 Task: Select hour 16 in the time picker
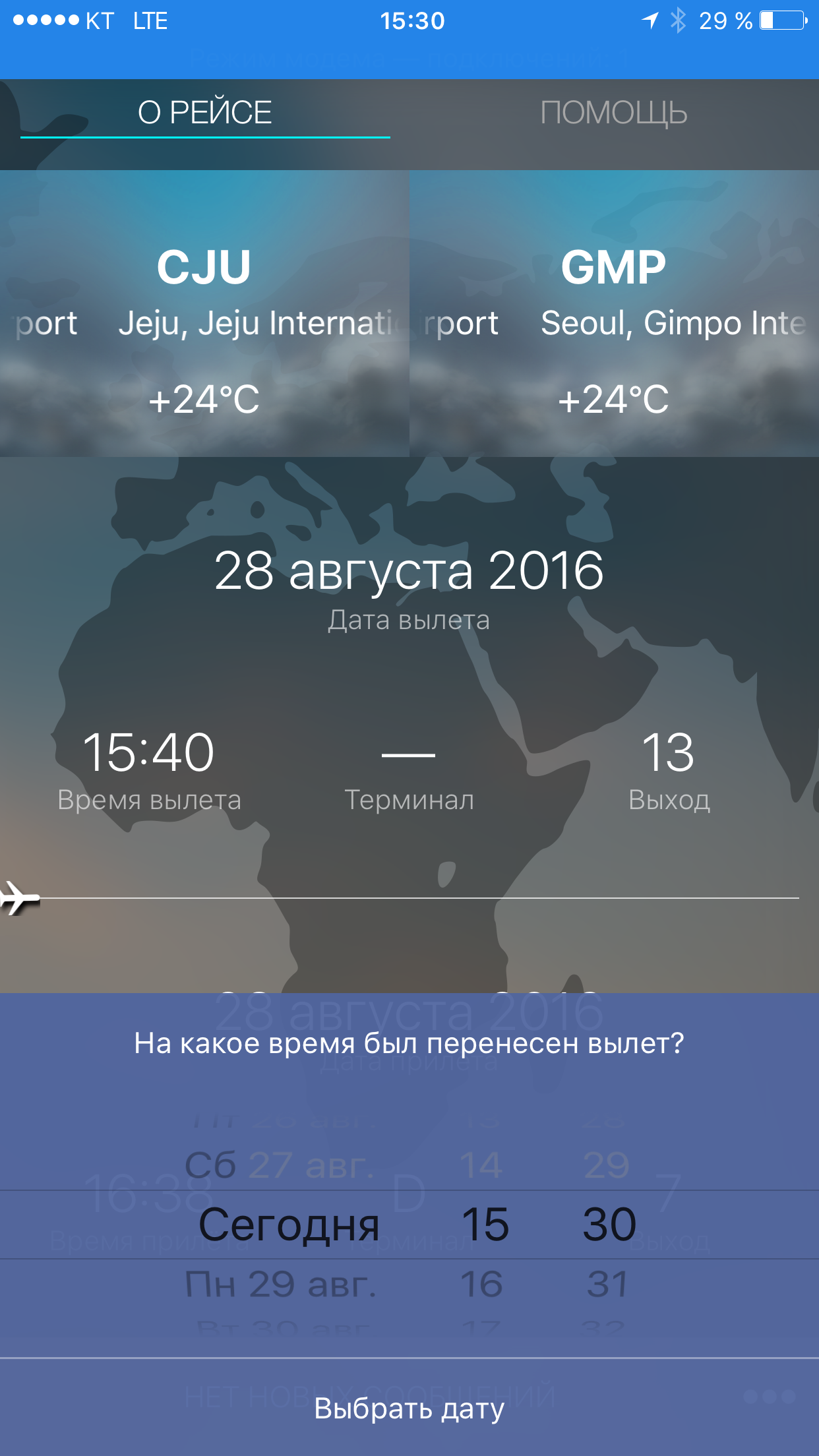(x=482, y=1284)
